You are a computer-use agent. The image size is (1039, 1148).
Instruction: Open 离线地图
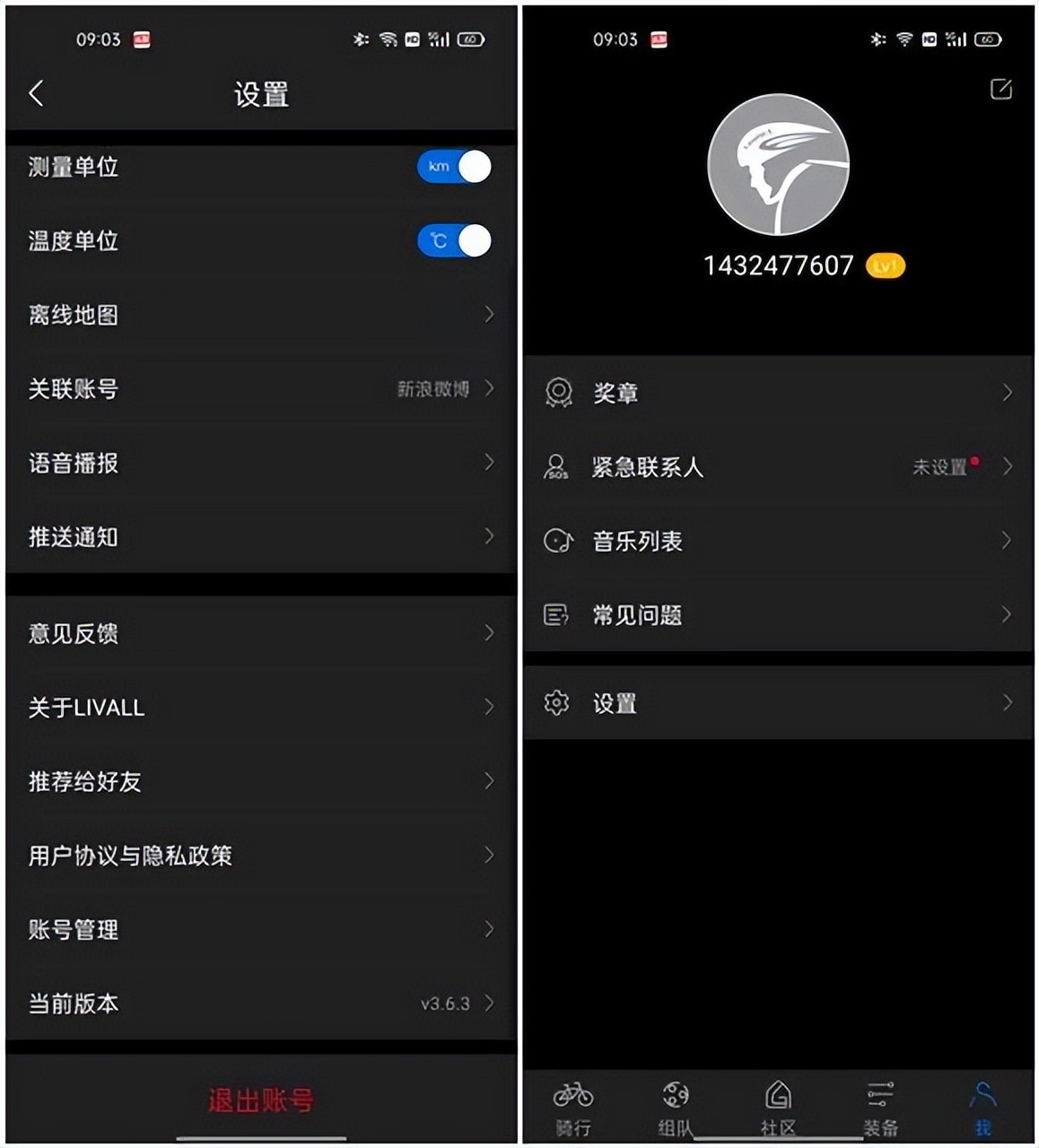coord(260,315)
